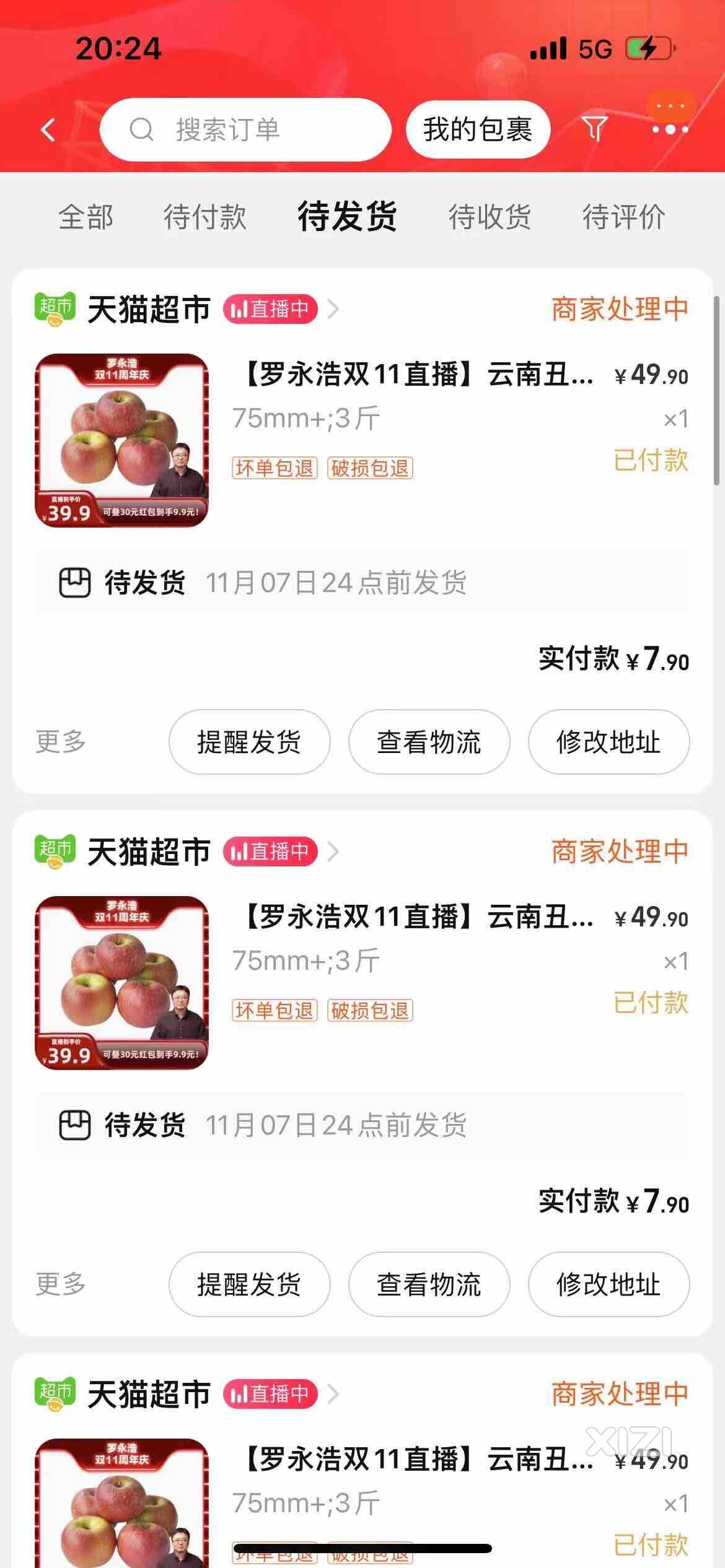Open 更多 options on the second order
Viewport: 725px width, 1568px height.
pos(61,1284)
